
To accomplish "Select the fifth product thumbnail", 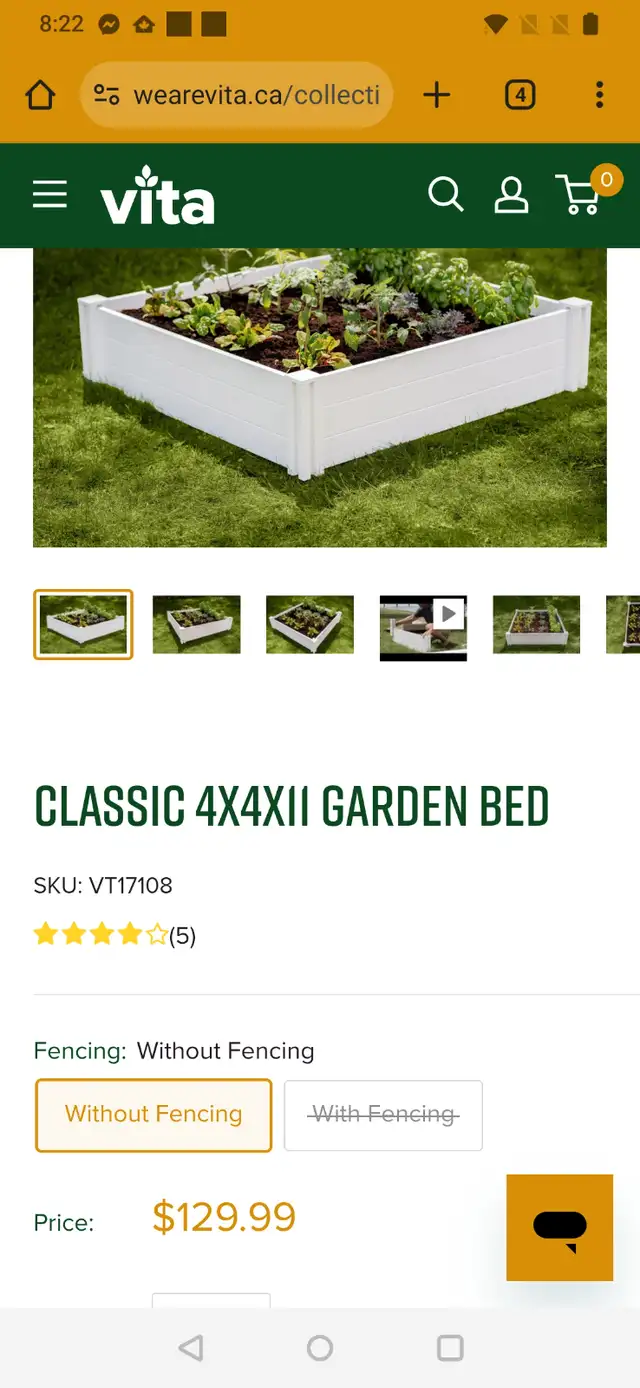I will tap(537, 625).
